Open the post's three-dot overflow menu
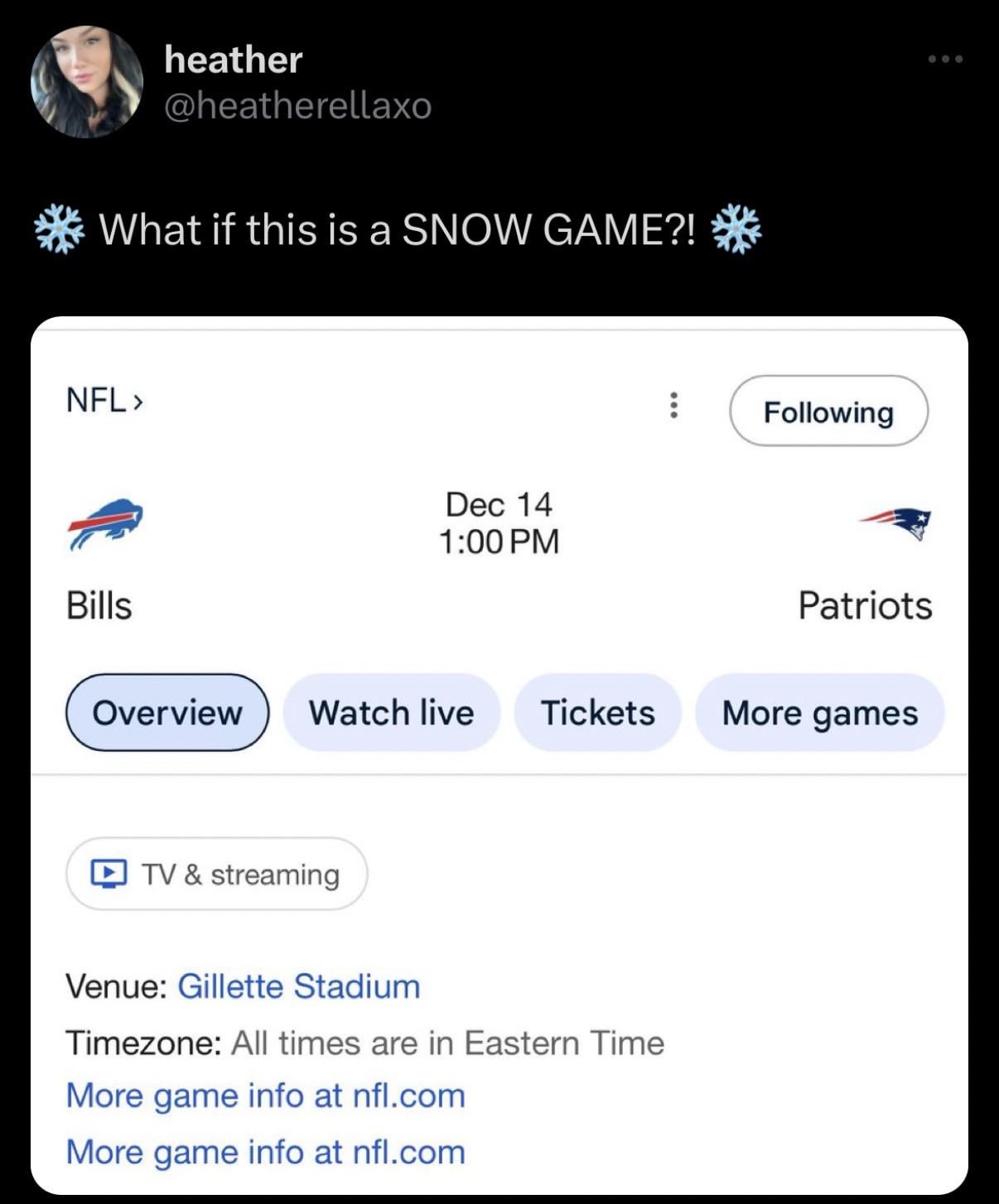 tap(945, 59)
